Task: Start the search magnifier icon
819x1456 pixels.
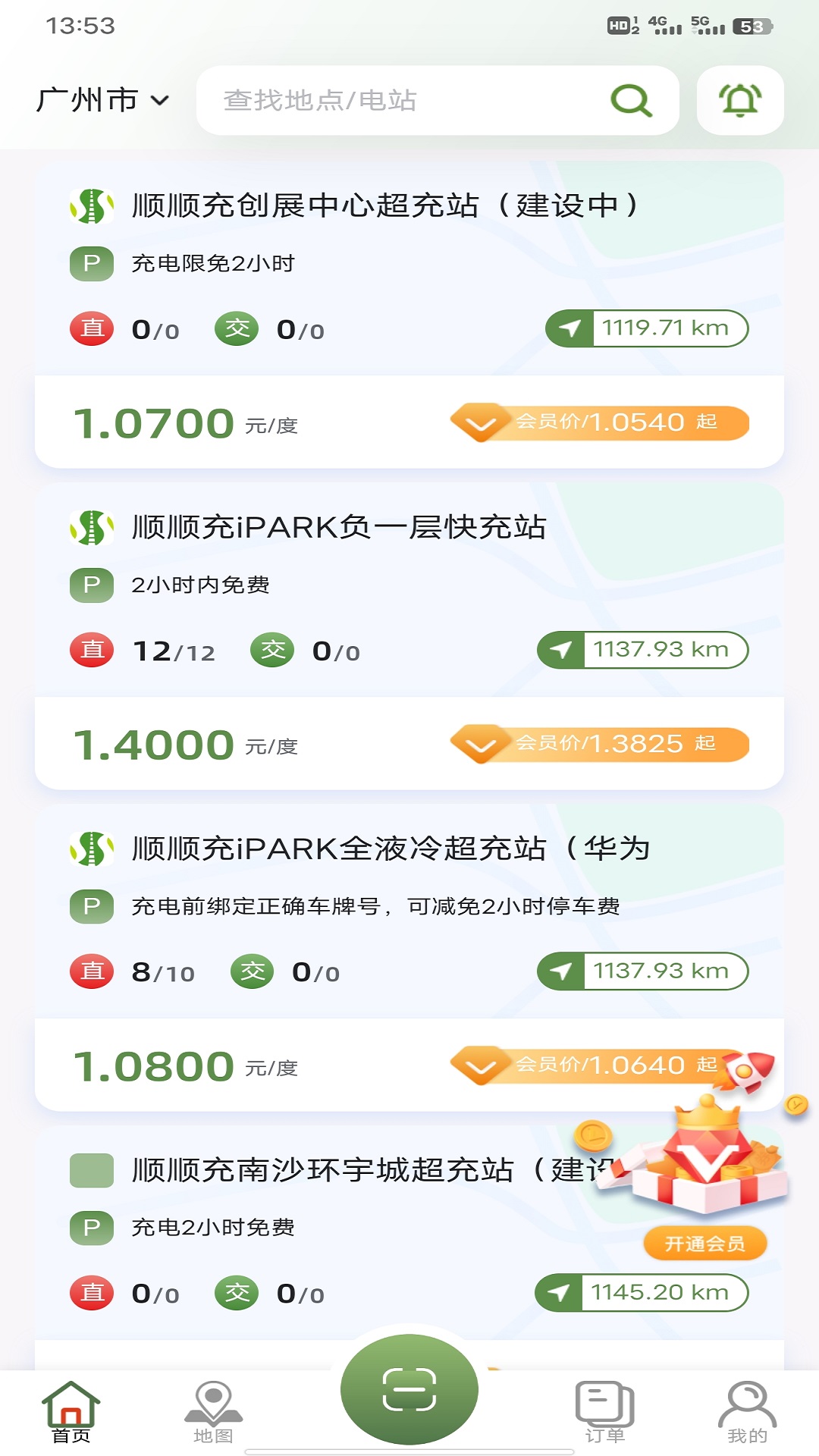Action: (632, 100)
